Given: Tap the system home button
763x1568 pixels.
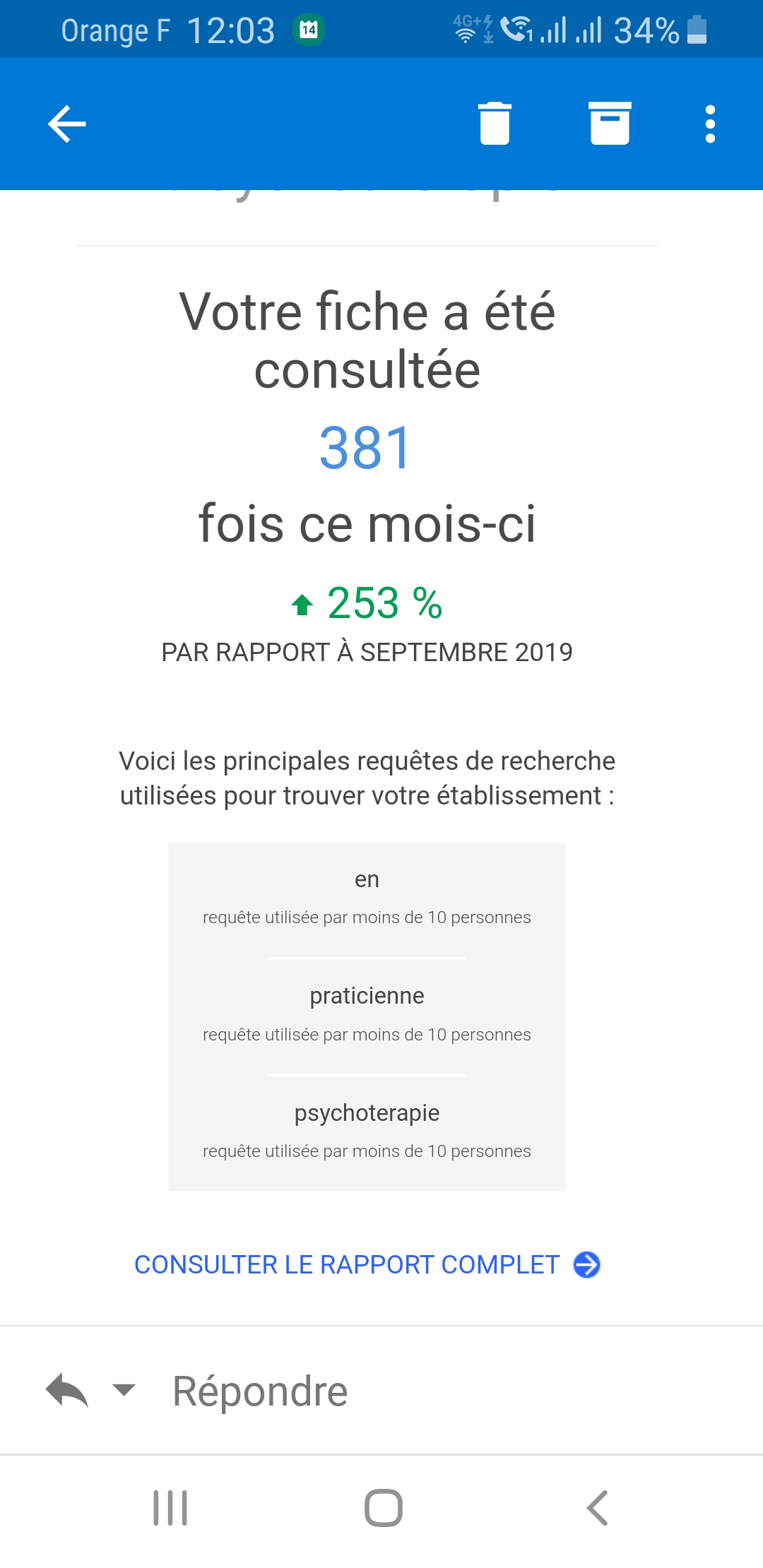Looking at the screenshot, I should (x=384, y=1508).
